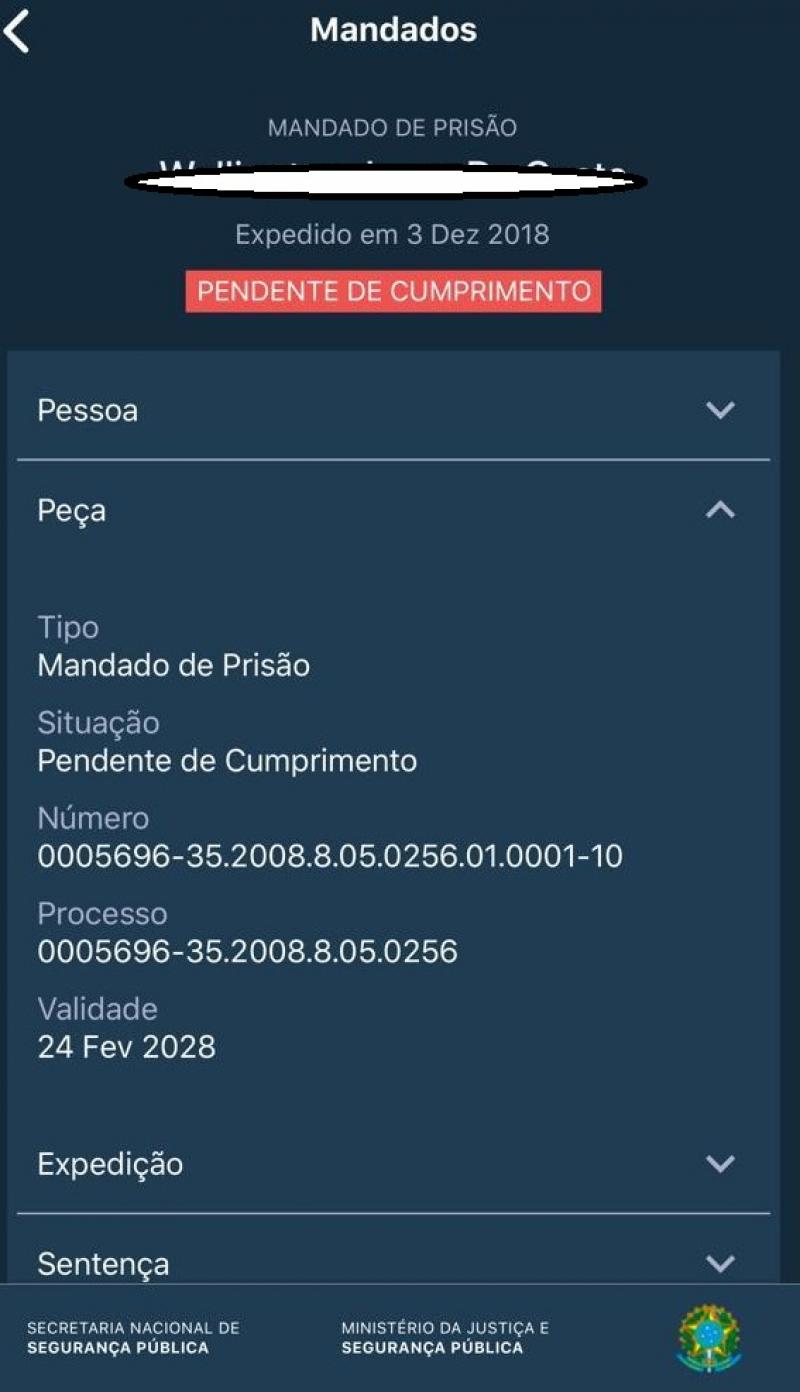This screenshot has width=800, height=1392.
Task: Expand the Expedição section
Action: point(720,1163)
